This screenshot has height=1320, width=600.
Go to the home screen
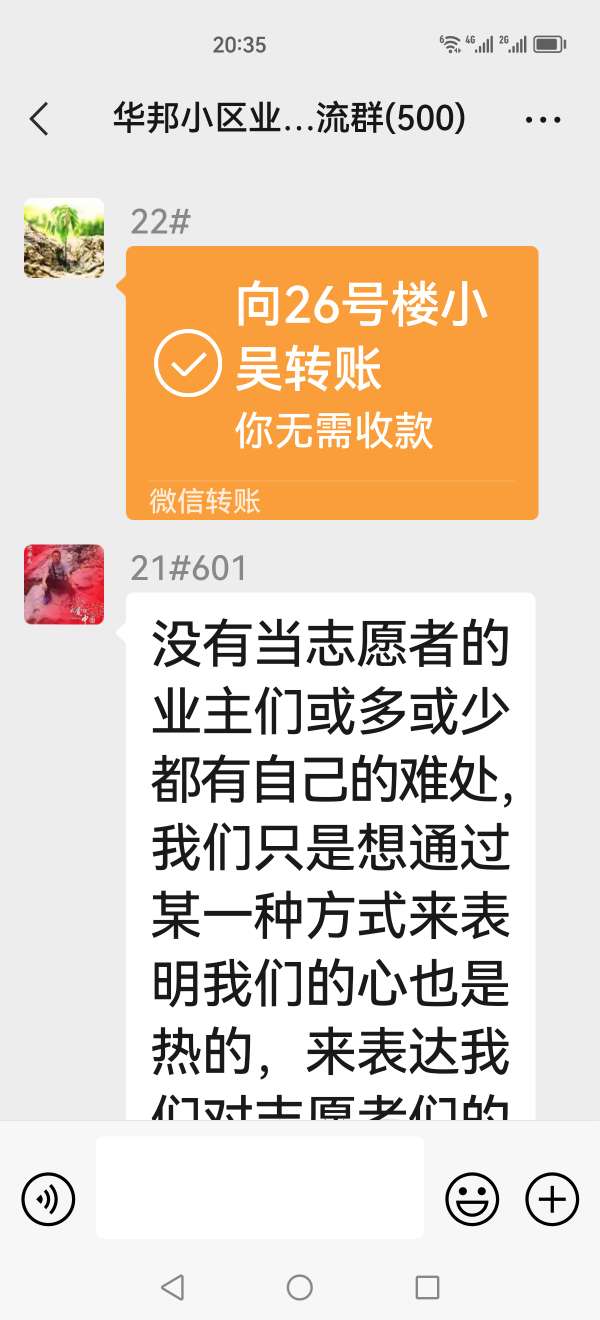click(x=300, y=1287)
